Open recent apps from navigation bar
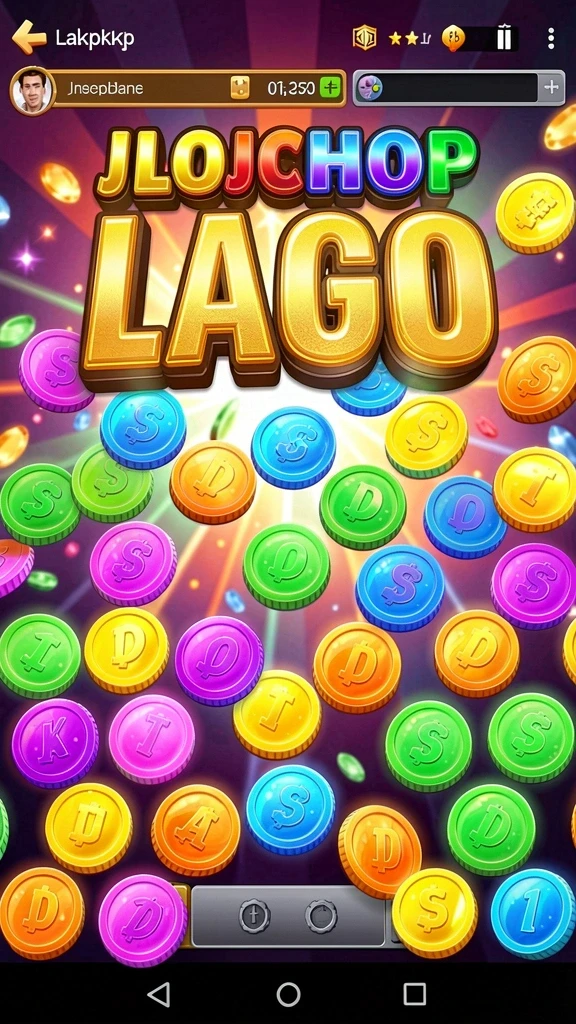The height and width of the screenshot is (1024, 576). pyautogui.click(x=415, y=994)
